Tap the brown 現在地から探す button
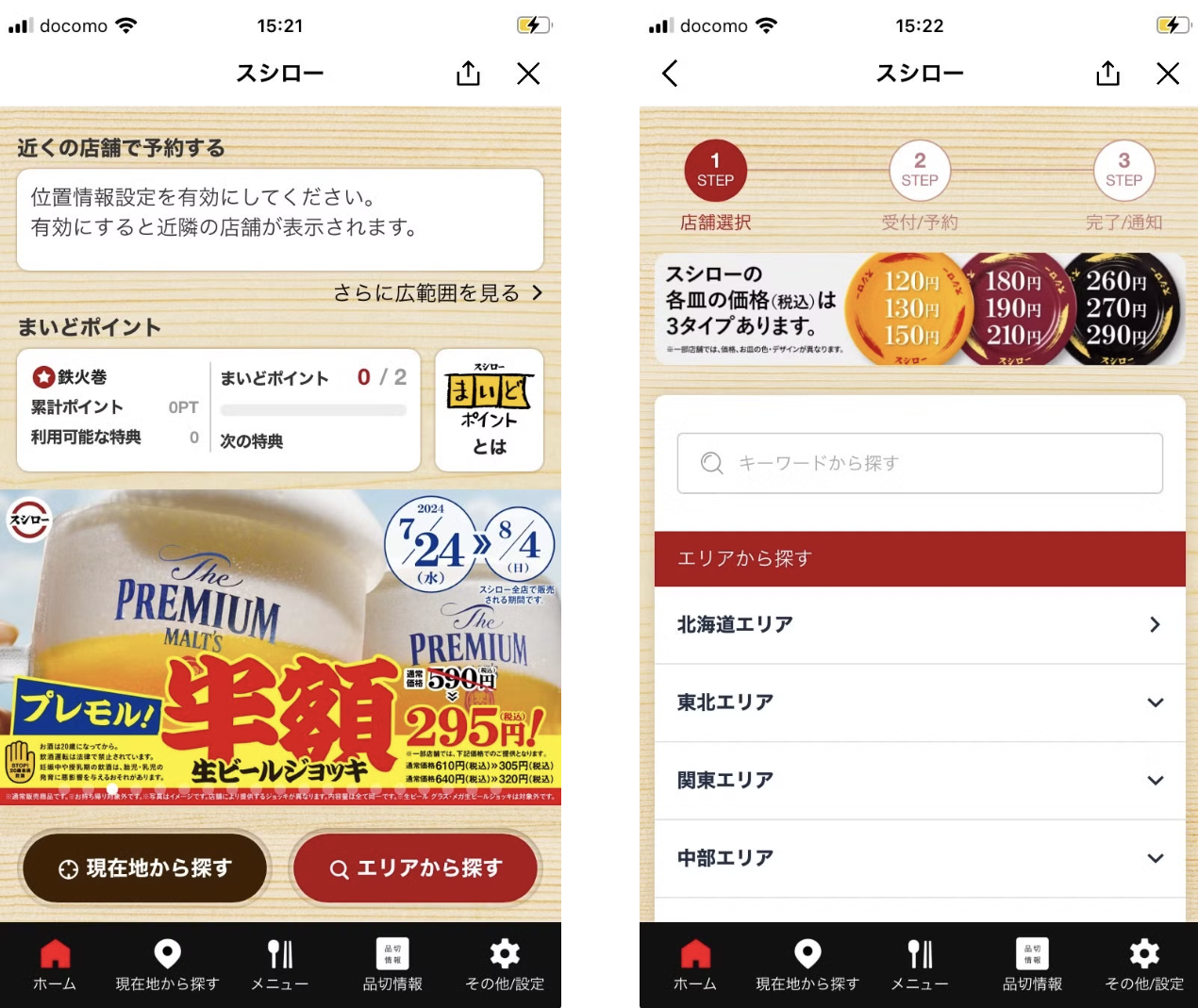This screenshot has width=1198, height=1008. [x=145, y=868]
